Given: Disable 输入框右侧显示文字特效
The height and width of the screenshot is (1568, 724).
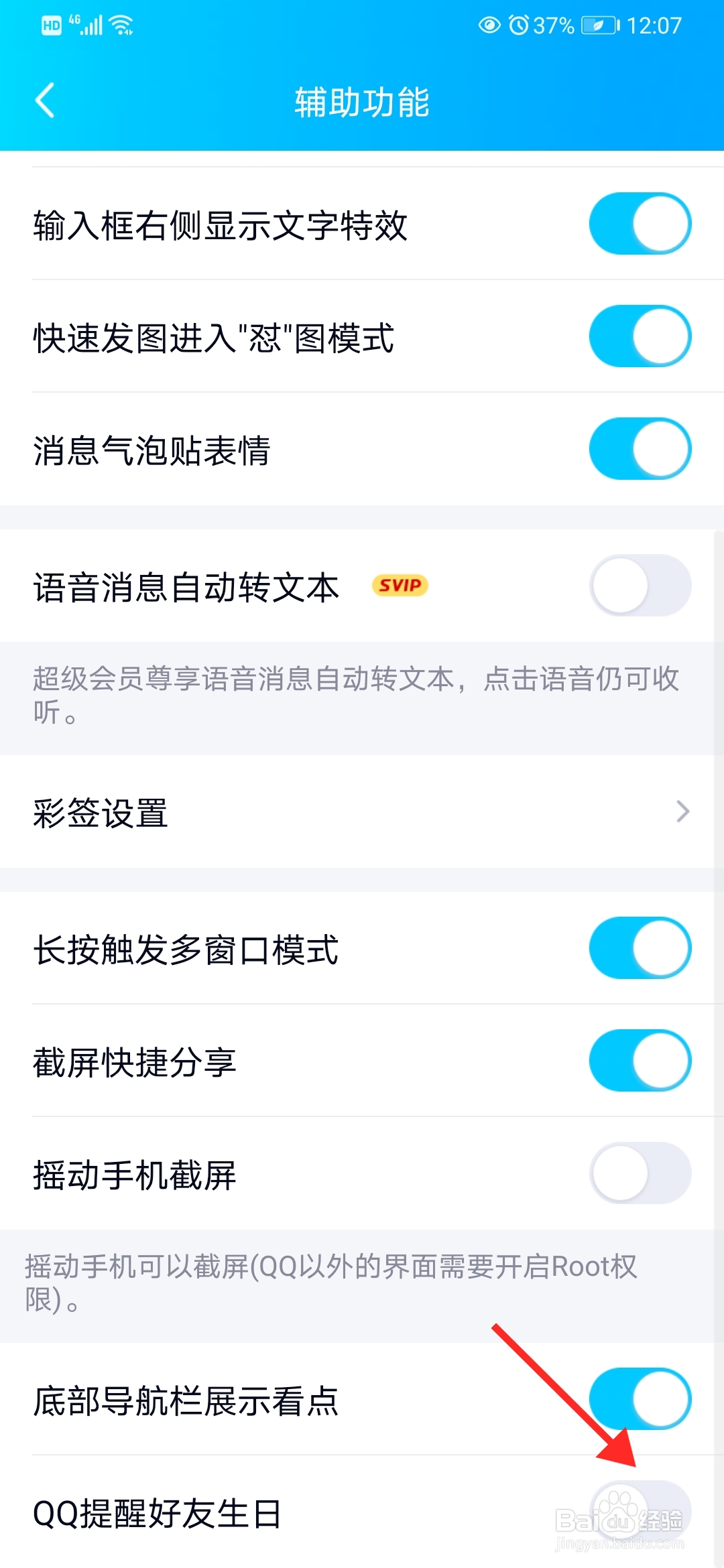Looking at the screenshot, I should pyautogui.click(x=639, y=223).
